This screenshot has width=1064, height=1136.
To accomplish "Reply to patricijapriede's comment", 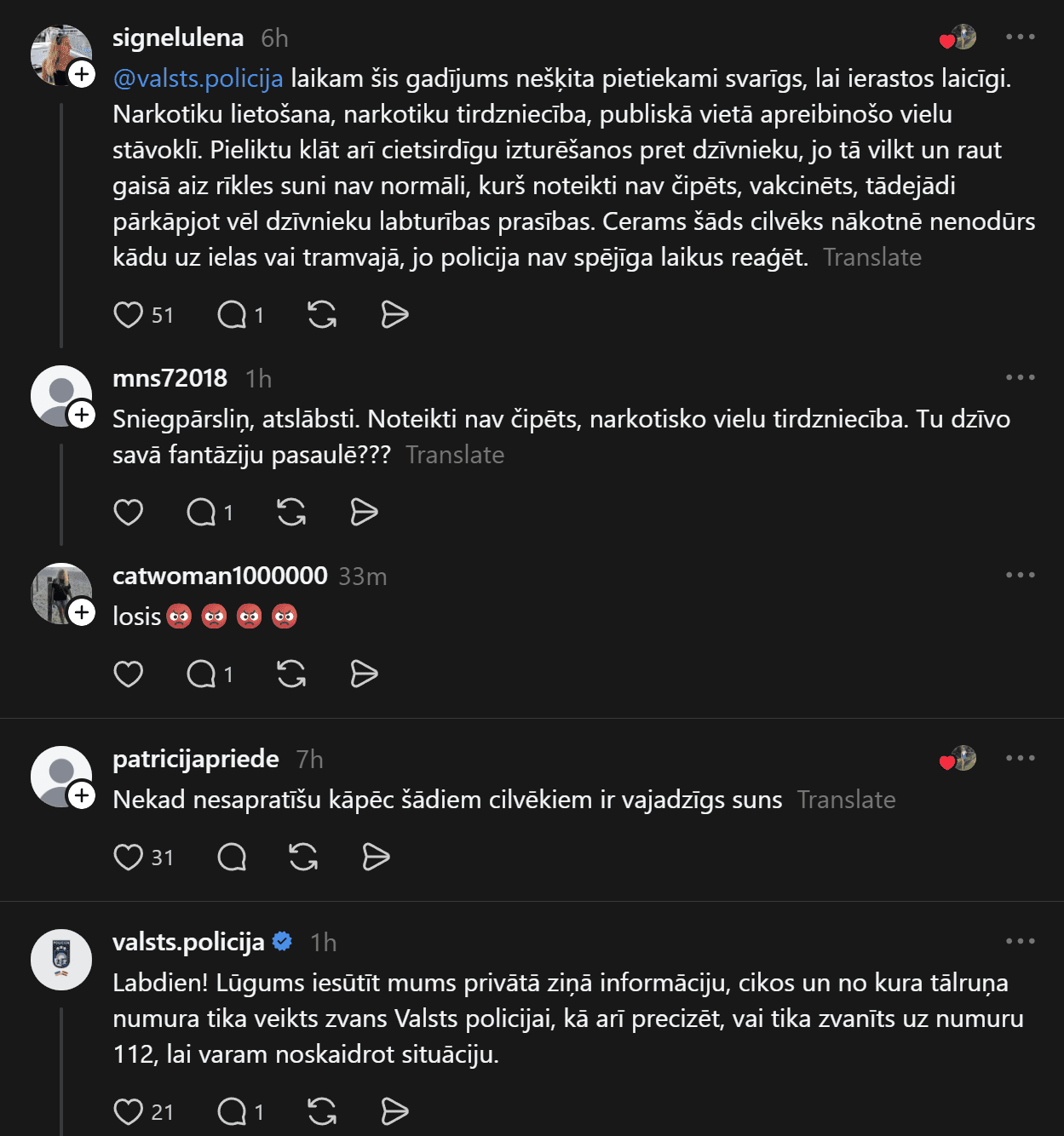I will coord(232,858).
